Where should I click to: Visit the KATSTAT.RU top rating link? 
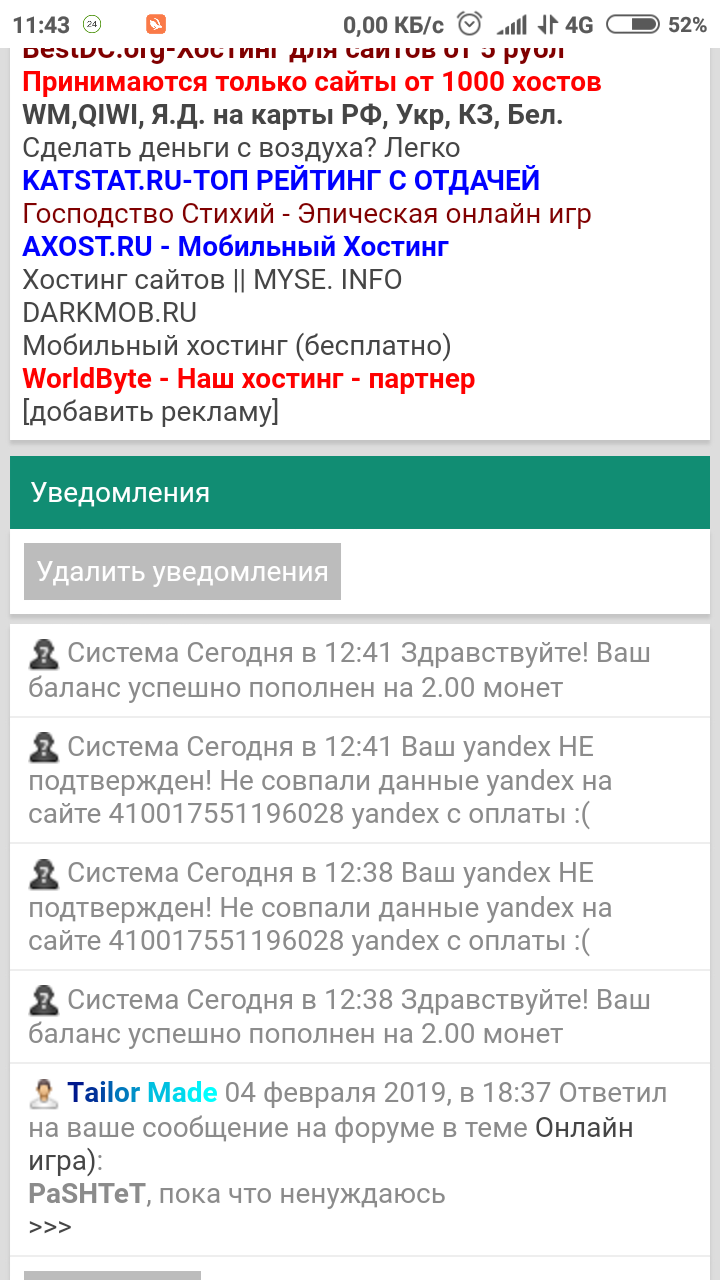[281, 181]
